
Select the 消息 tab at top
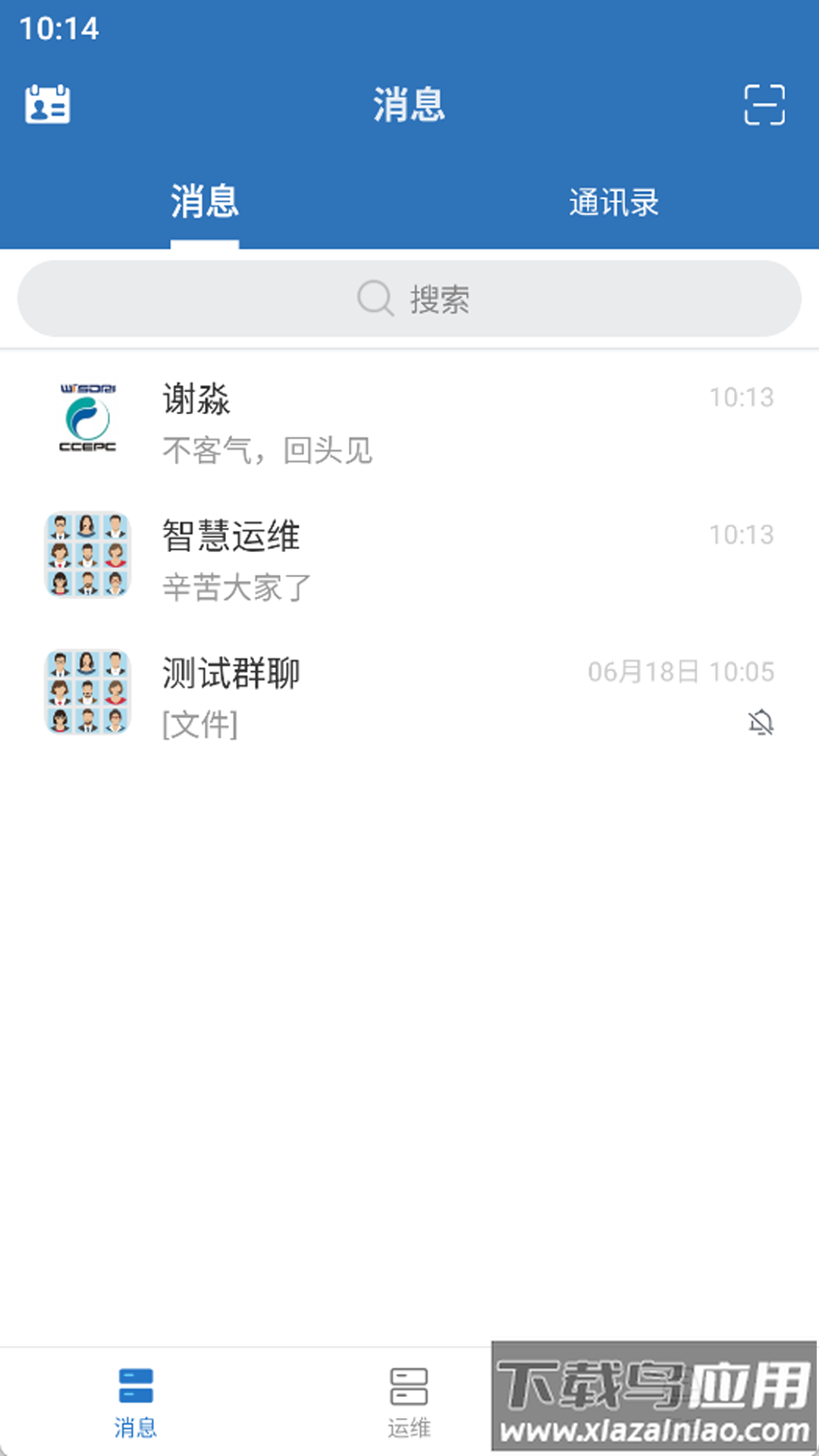coord(203,201)
